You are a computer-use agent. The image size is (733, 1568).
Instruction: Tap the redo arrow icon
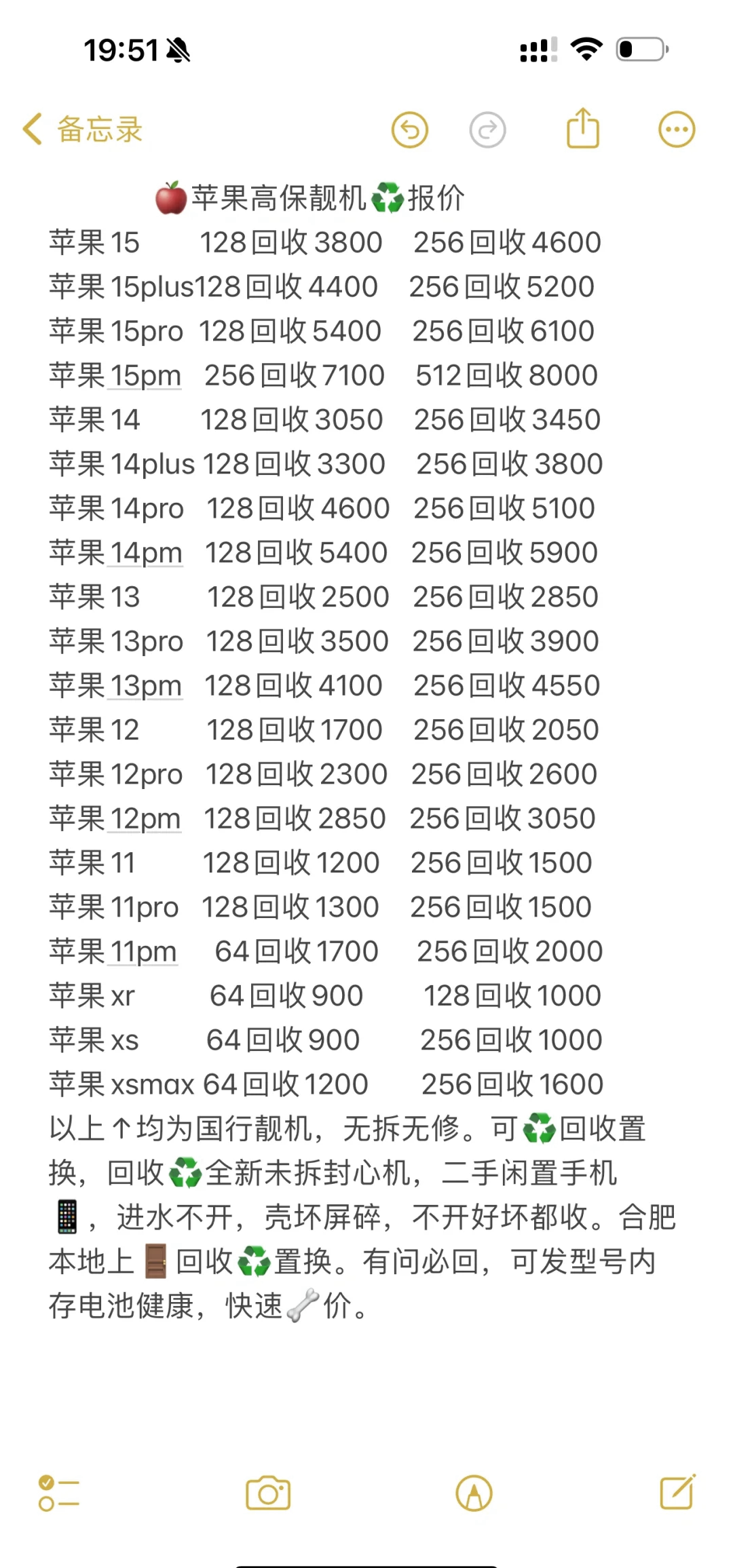[x=487, y=129]
